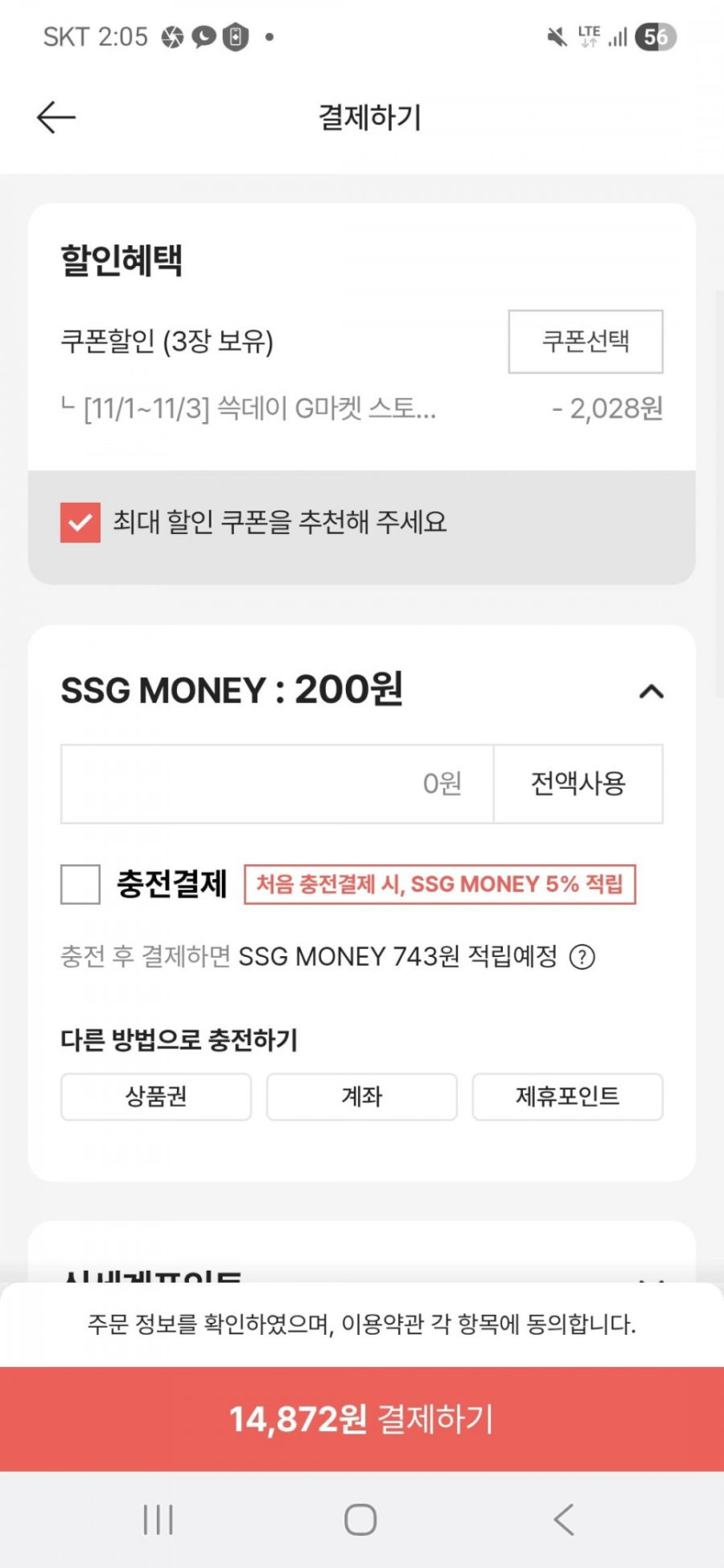Open the 적립예정 help question mark

[582, 957]
